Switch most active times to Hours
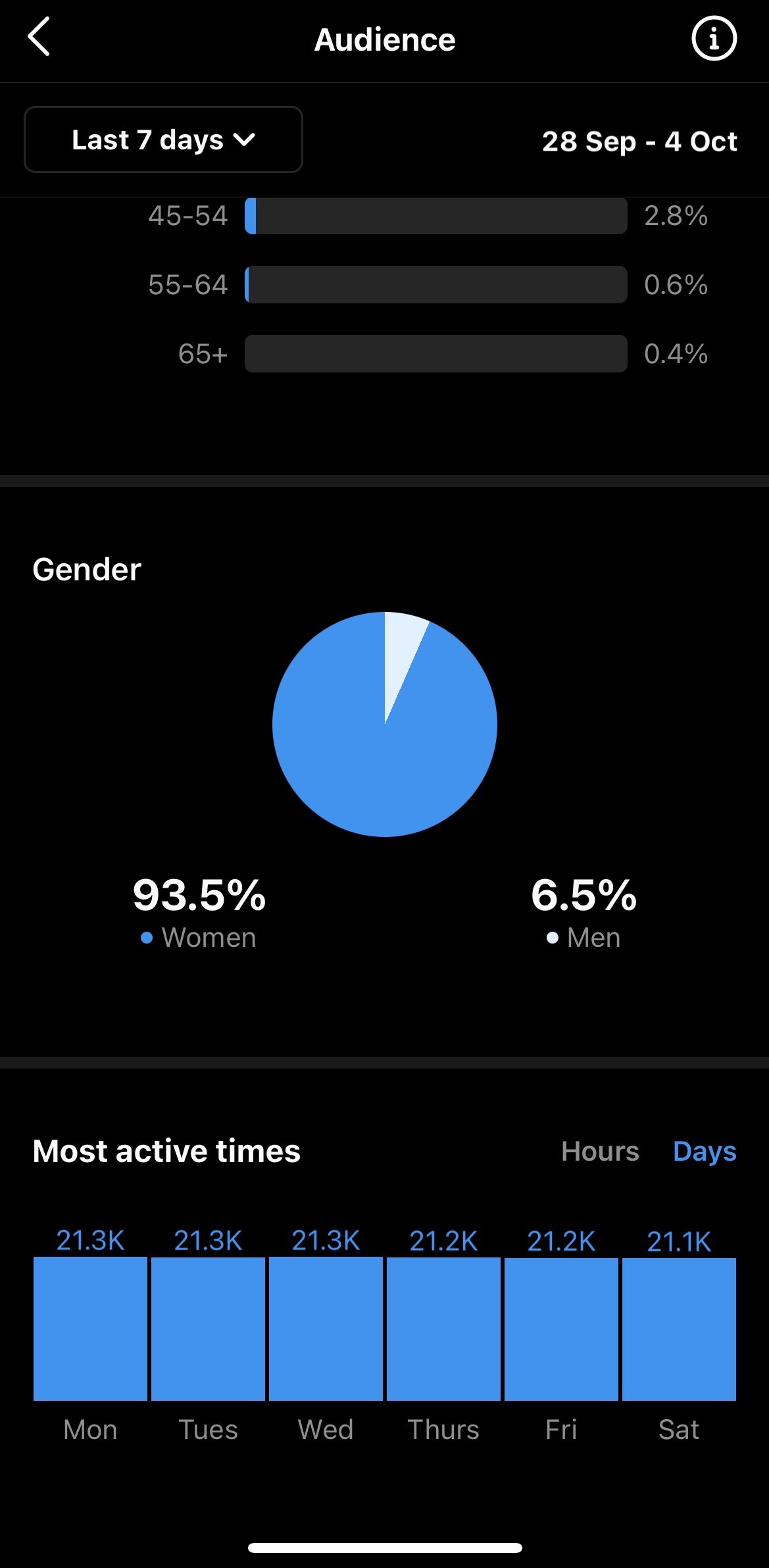Image resolution: width=769 pixels, height=1568 pixels. pos(600,1151)
